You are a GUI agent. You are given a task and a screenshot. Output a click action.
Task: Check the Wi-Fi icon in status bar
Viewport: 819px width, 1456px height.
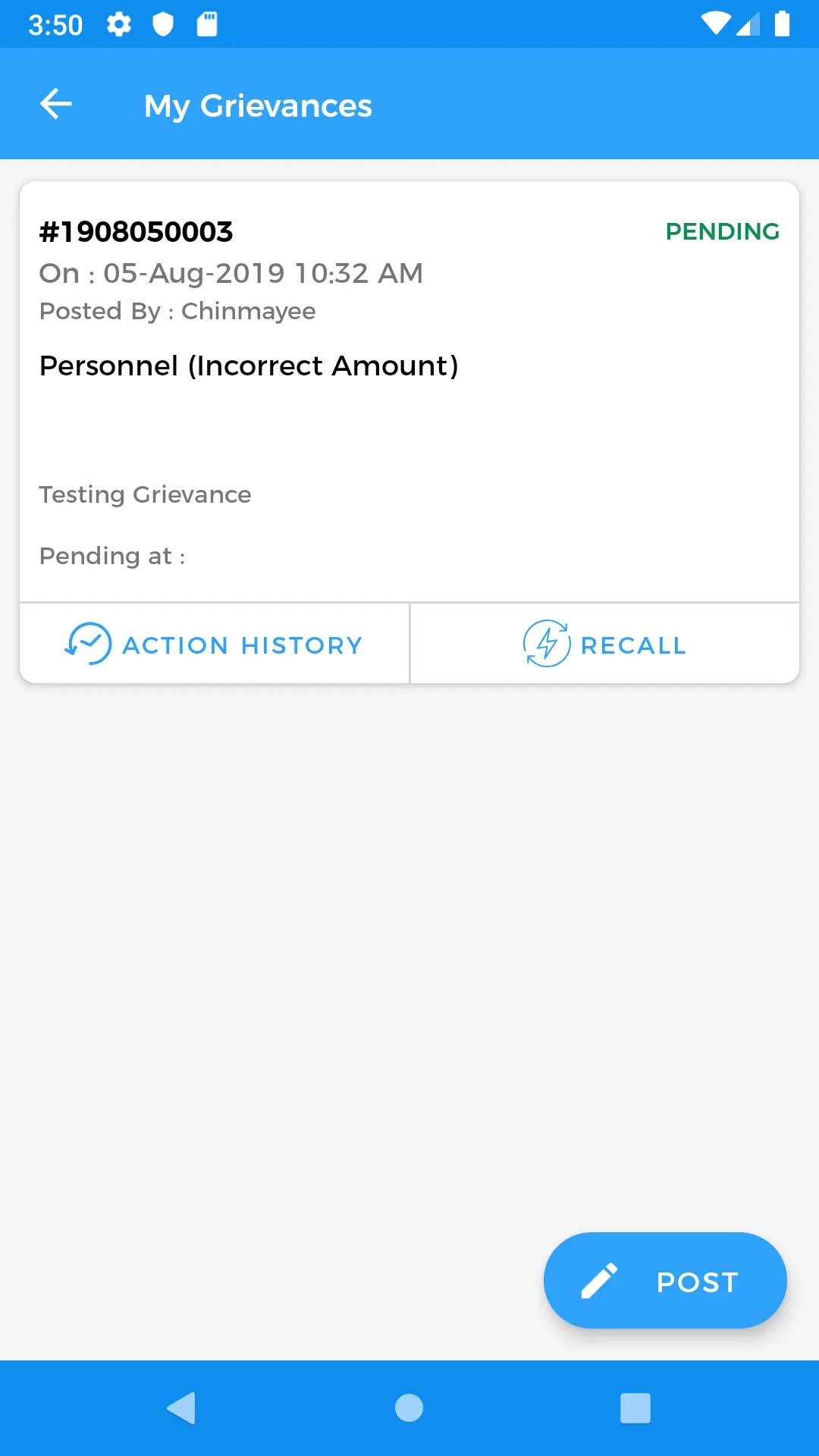coord(715,24)
